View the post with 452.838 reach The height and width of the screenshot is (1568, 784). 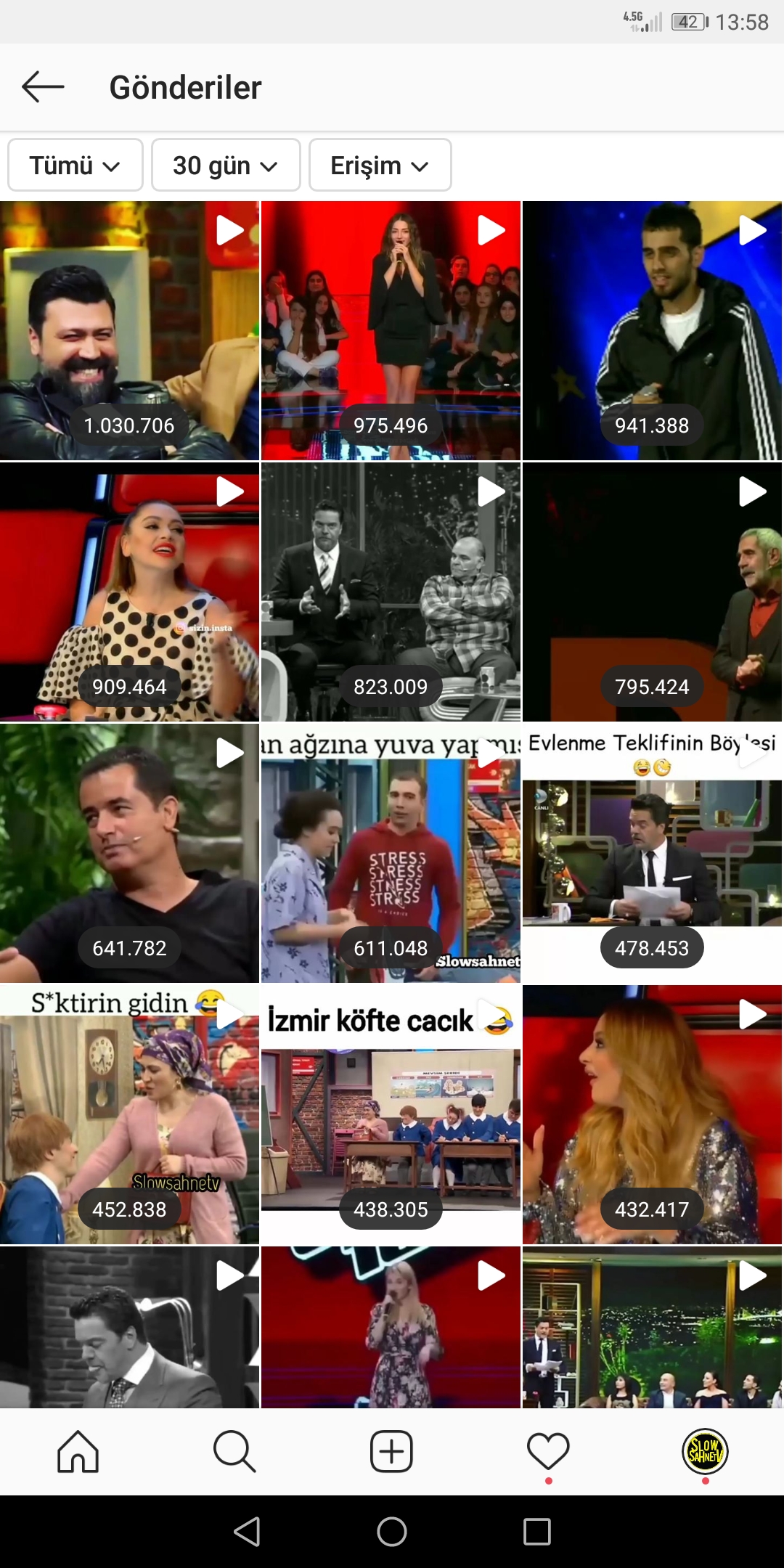pos(129,1115)
